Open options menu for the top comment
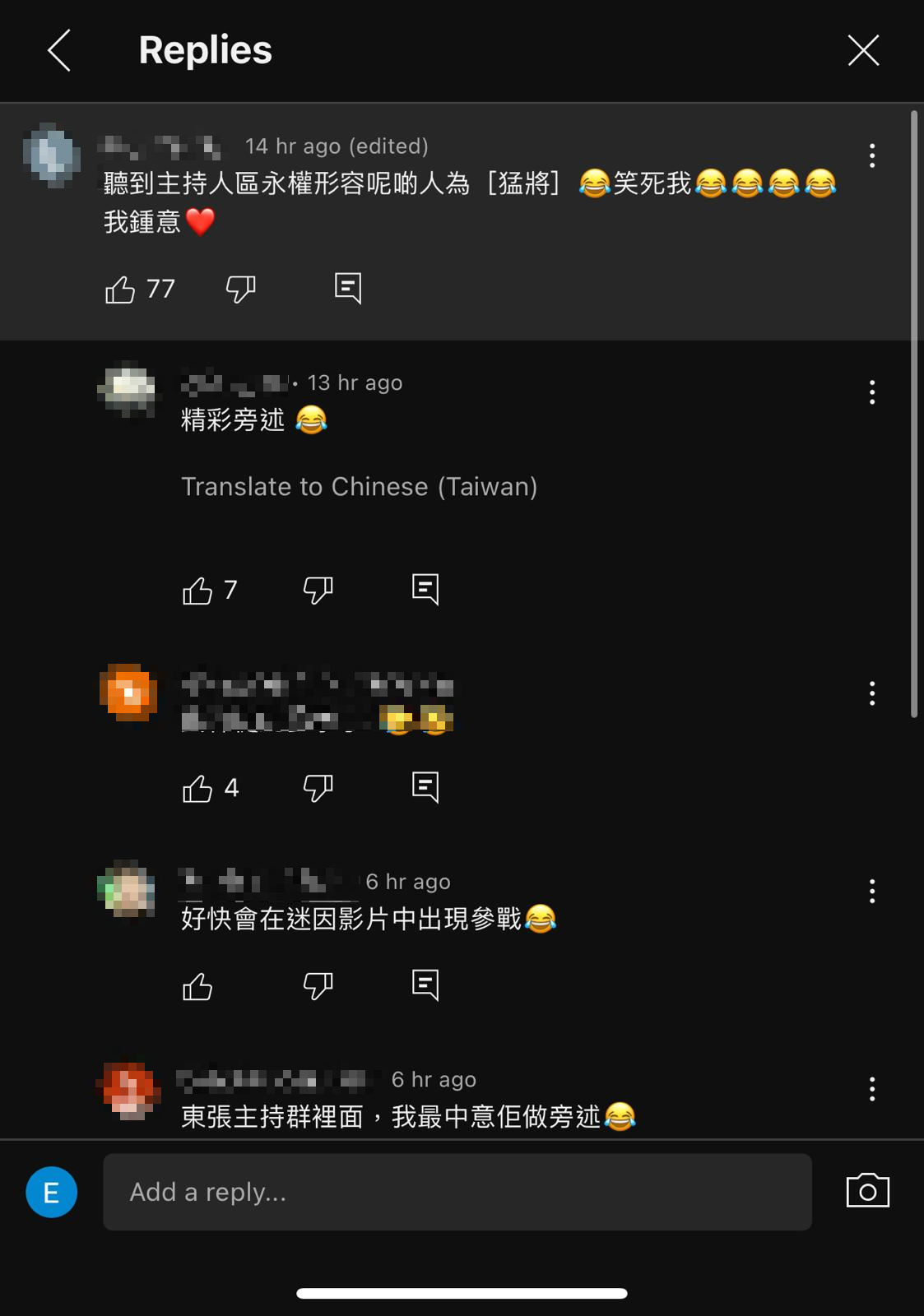Viewport: 924px width, 1316px height. (871, 156)
